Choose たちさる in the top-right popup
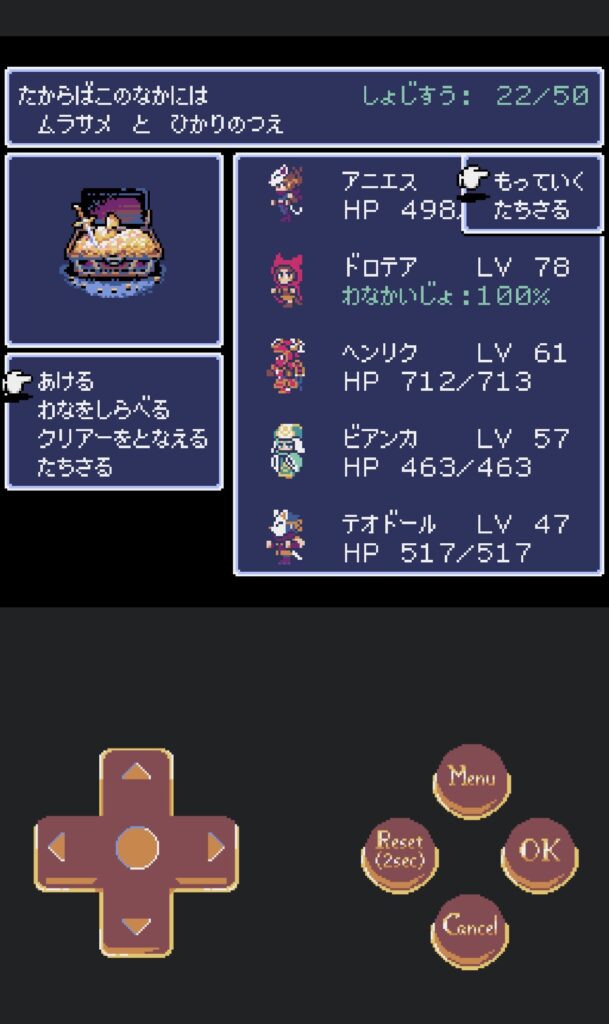The height and width of the screenshot is (1024, 609). (x=531, y=210)
